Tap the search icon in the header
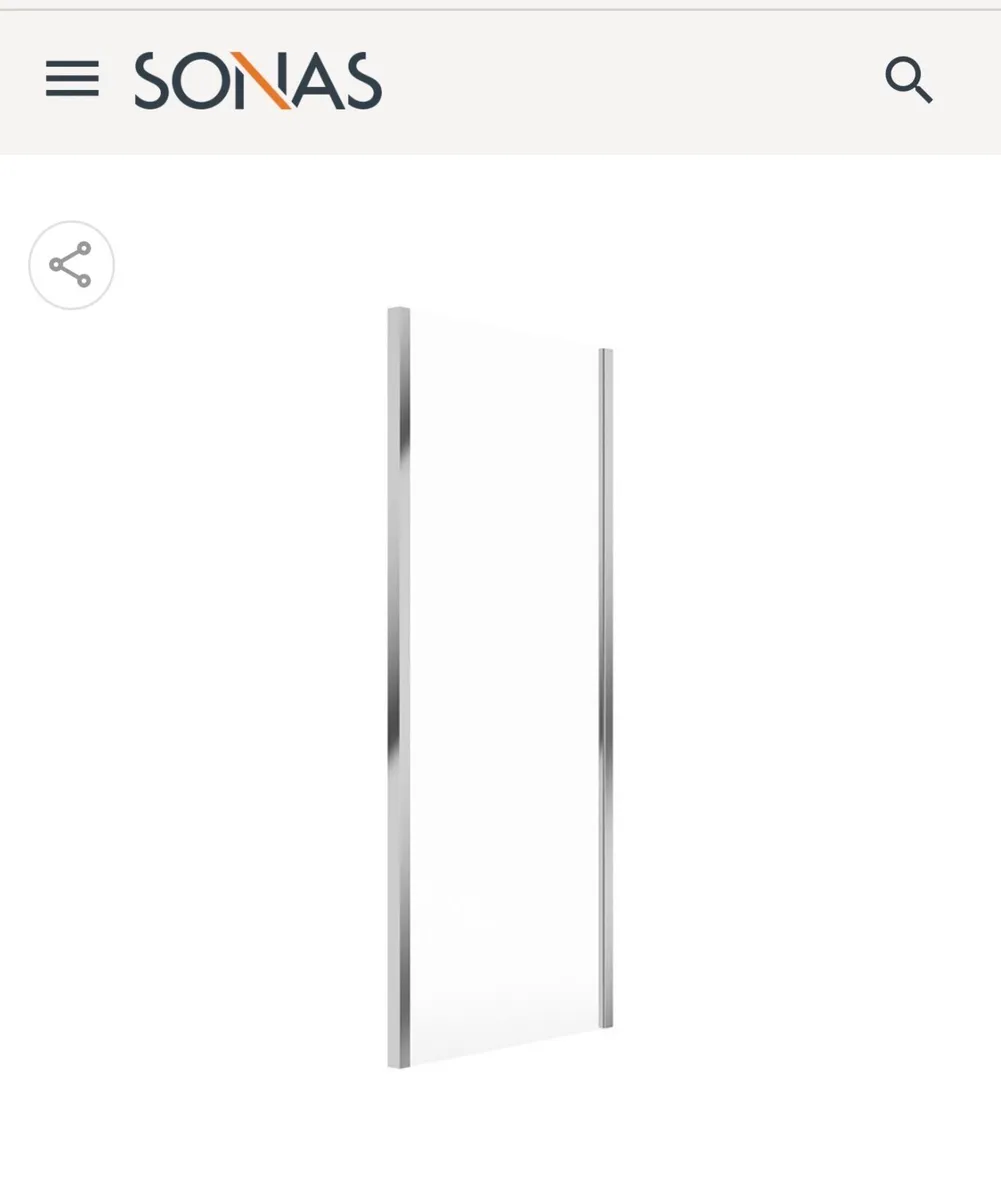Screen dimensions: 1001x1200 pyautogui.click(x=909, y=81)
